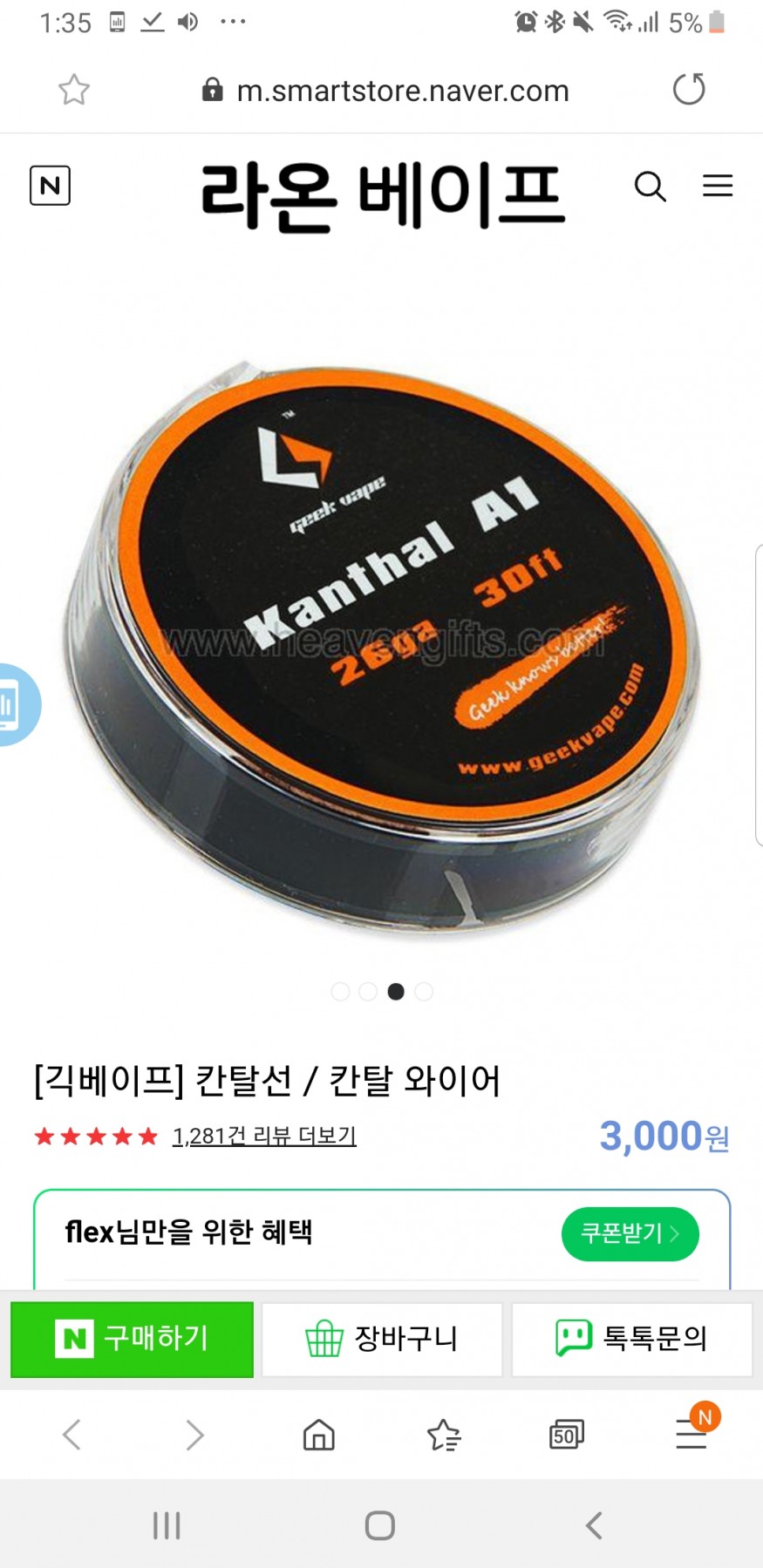Tap the 쿠폰받기 coupon button
Image resolution: width=763 pixels, height=1568 pixels.
coord(630,1233)
